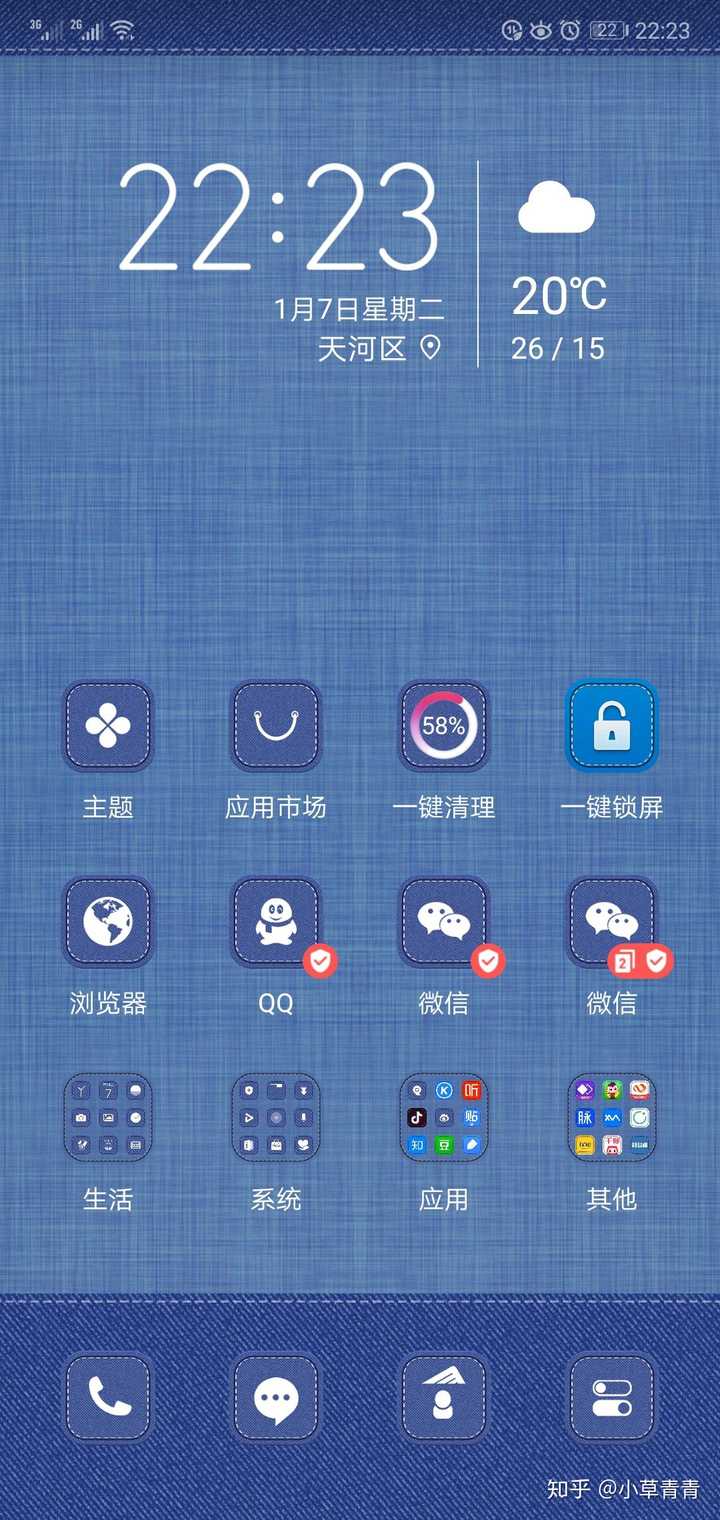Open the 生活 folder
Image resolution: width=720 pixels, height=1520 pixels.
tap(108, 1118)
